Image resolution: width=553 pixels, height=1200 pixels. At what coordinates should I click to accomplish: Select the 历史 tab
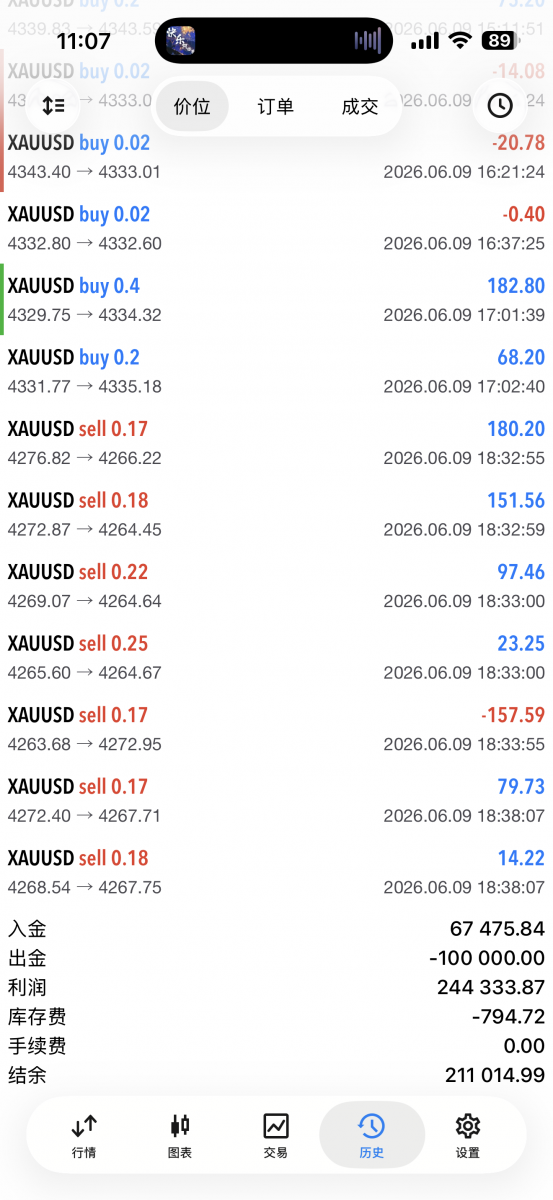pyautogui.click(x=371, y=1136)
